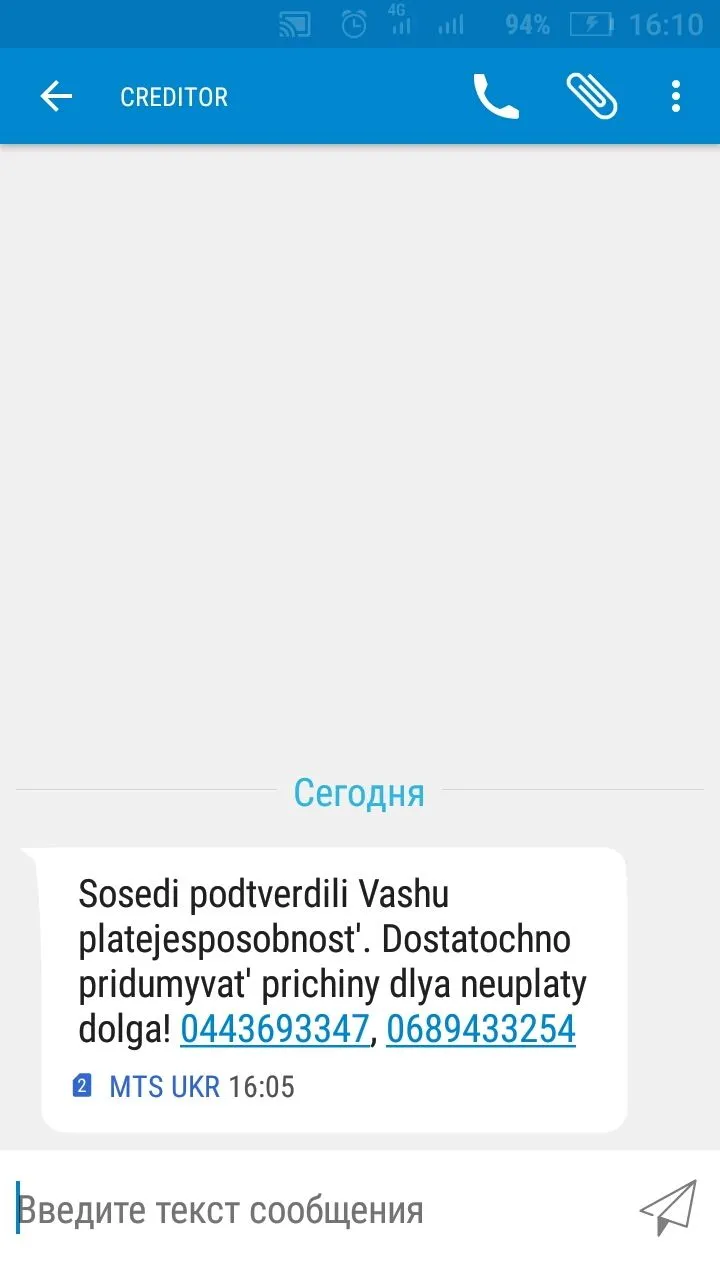Call CREDITOR with the phone icon
Screen dimensions: 720x1280
pos(496,97)
